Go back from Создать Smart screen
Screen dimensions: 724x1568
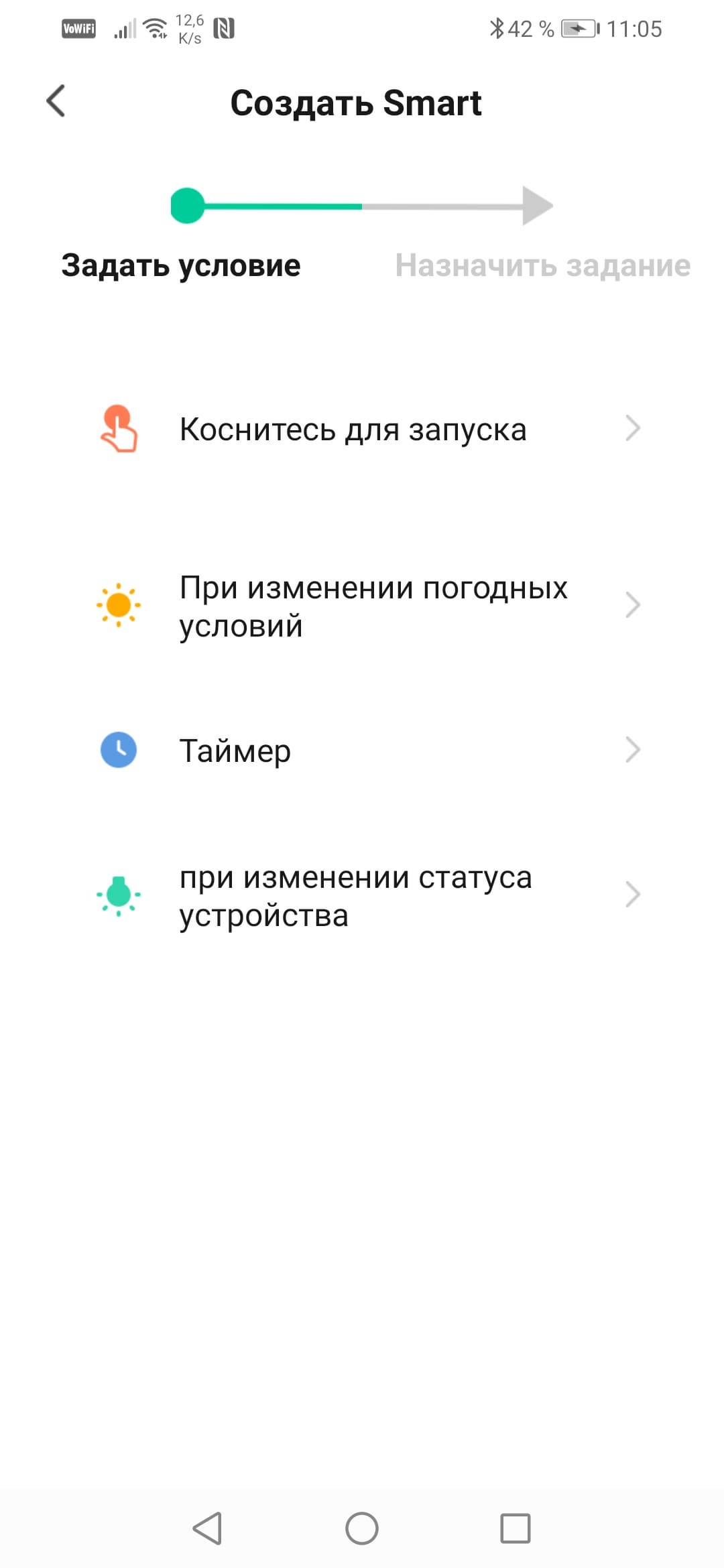coord(56,101)
